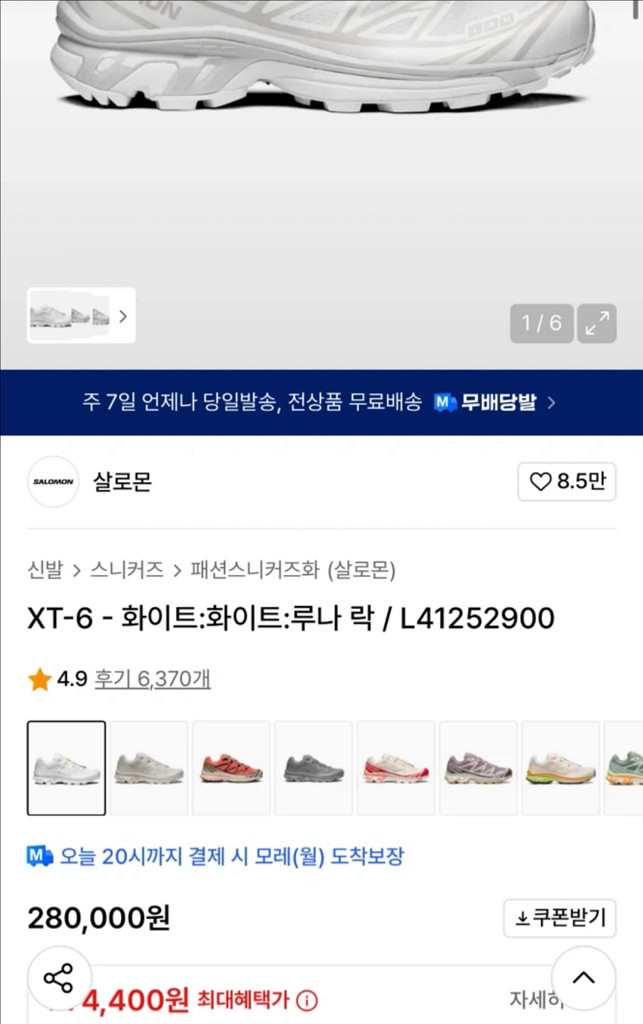Select the red coral shoe color variant
The height and width of the screenshot is (1024, 643).
pos(231,767)
